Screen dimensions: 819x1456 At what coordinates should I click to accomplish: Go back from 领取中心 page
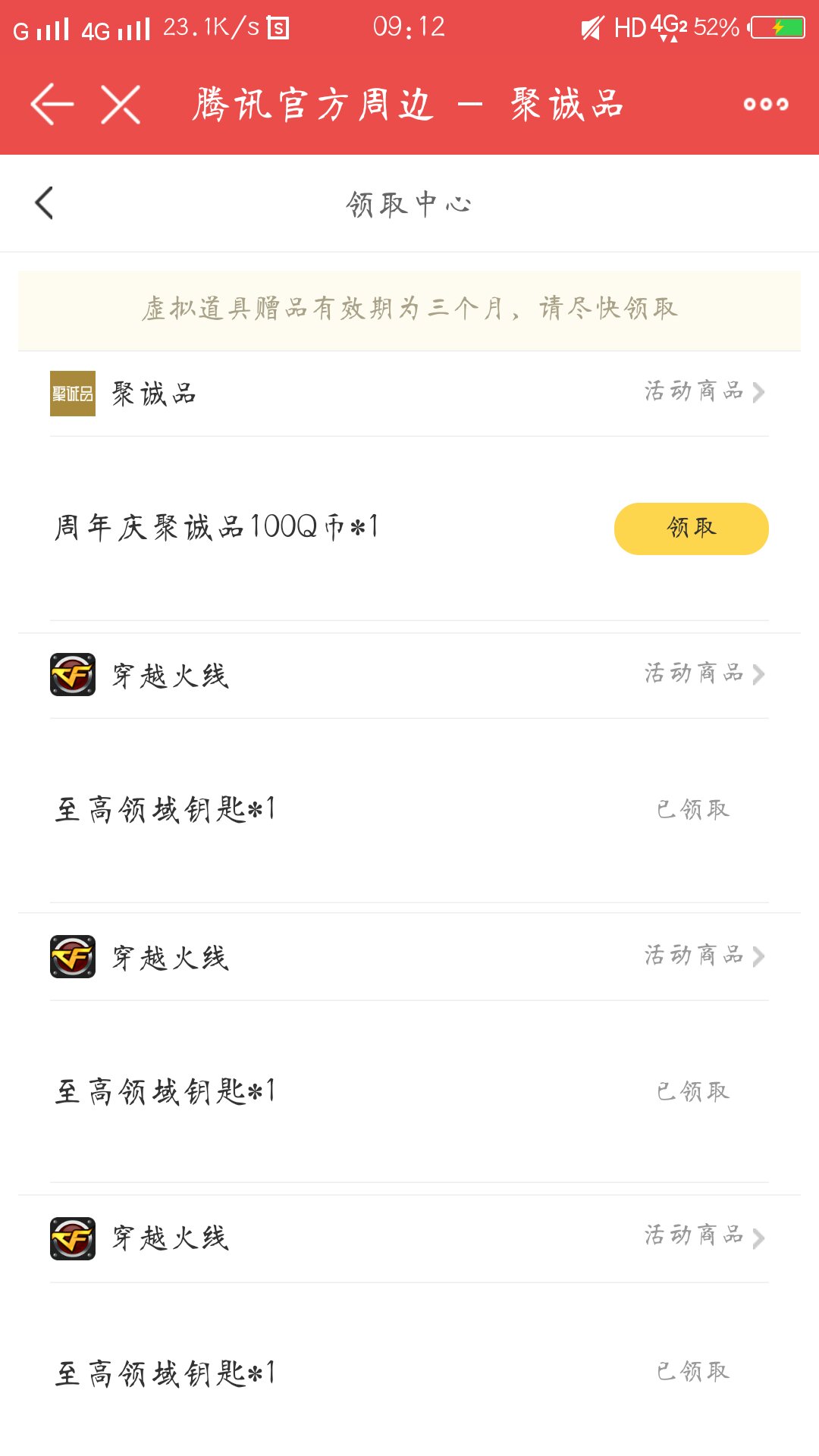45,203
